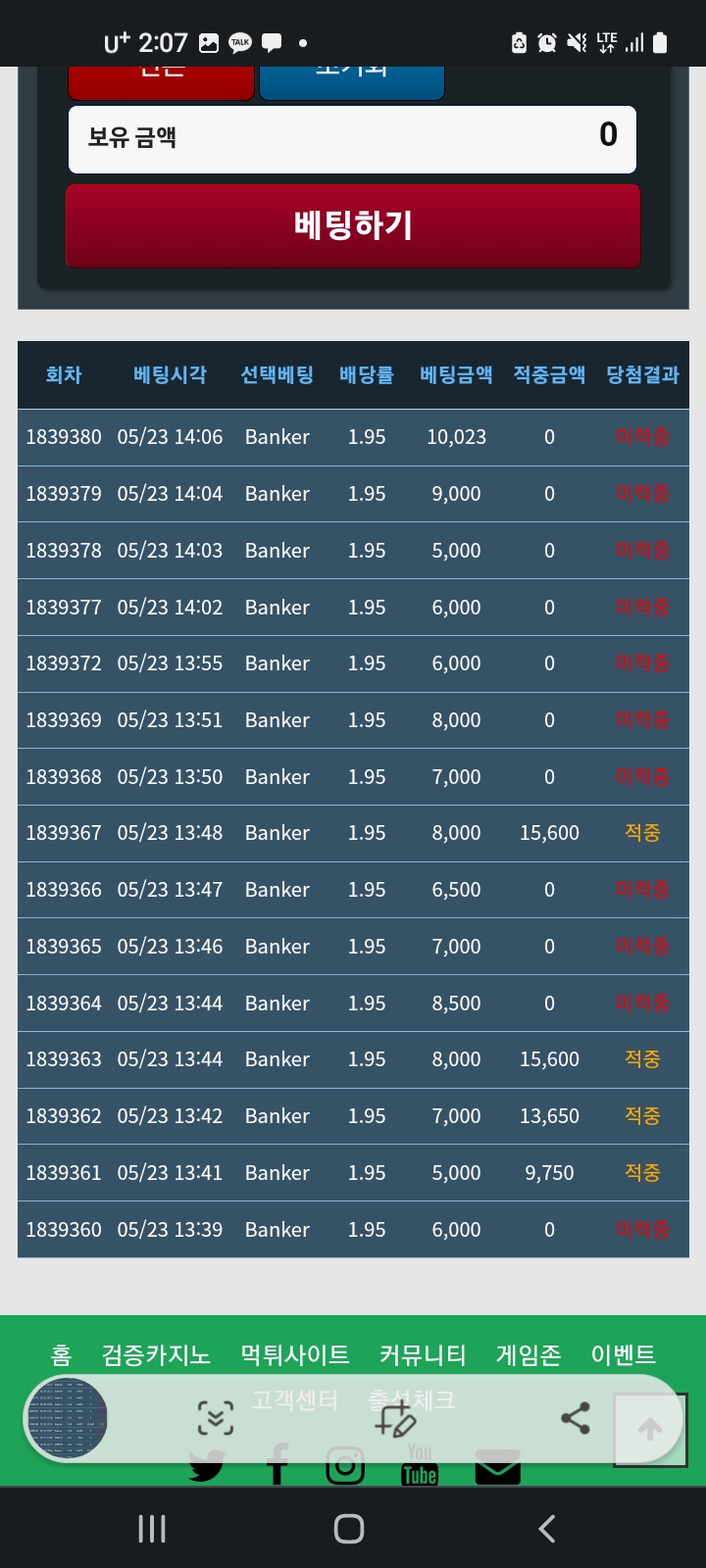This screenshot has height=1568, width=706.
Task: Tap the 베팅하기 button
Action: pos(353,225)
